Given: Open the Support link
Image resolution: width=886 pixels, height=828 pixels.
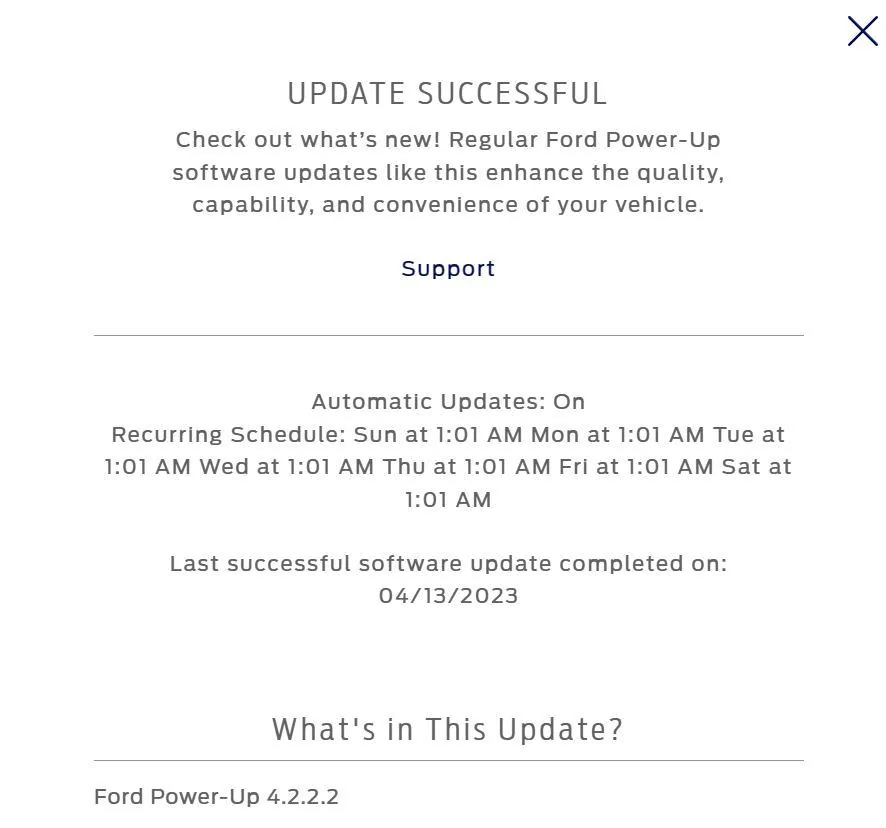Looking at the screenshot, I should [448, 269].
